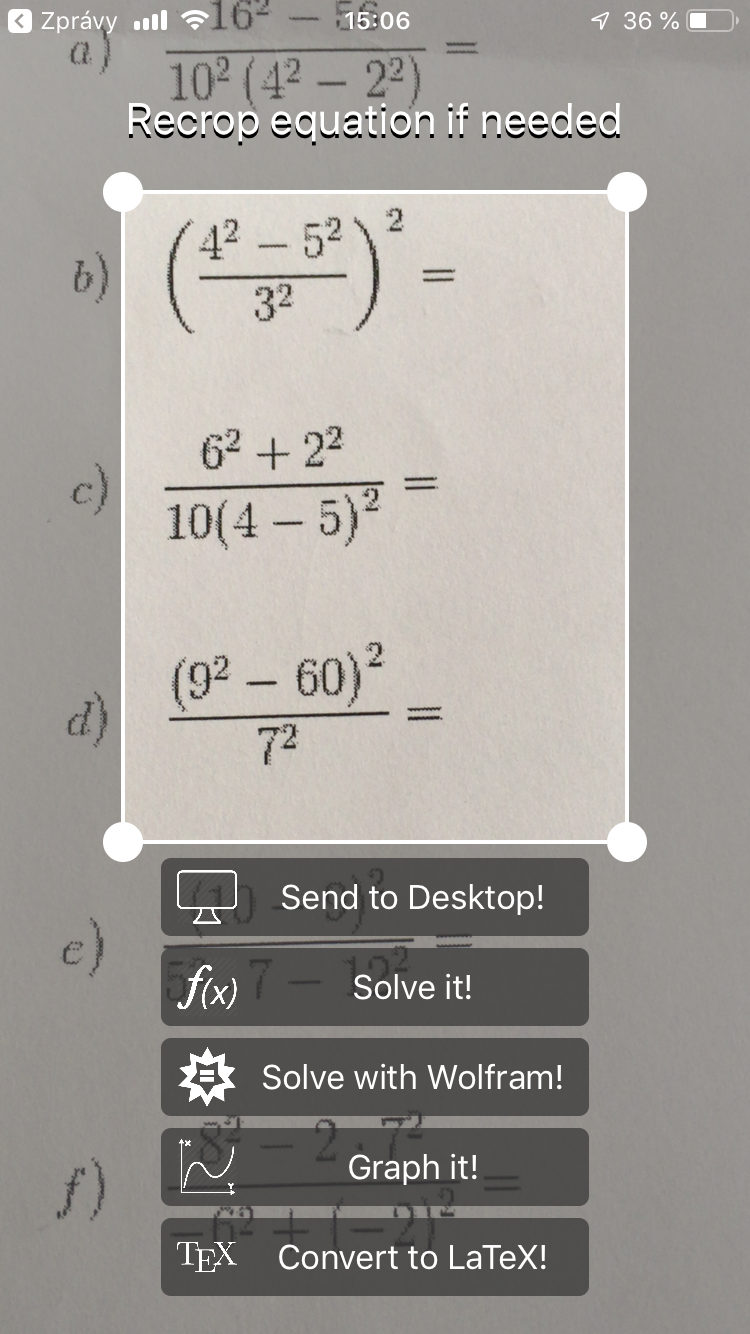Return to Zprávy via back link
Image resolution: width=750 pixels, height=1334 pixels.
click(62, 20)
